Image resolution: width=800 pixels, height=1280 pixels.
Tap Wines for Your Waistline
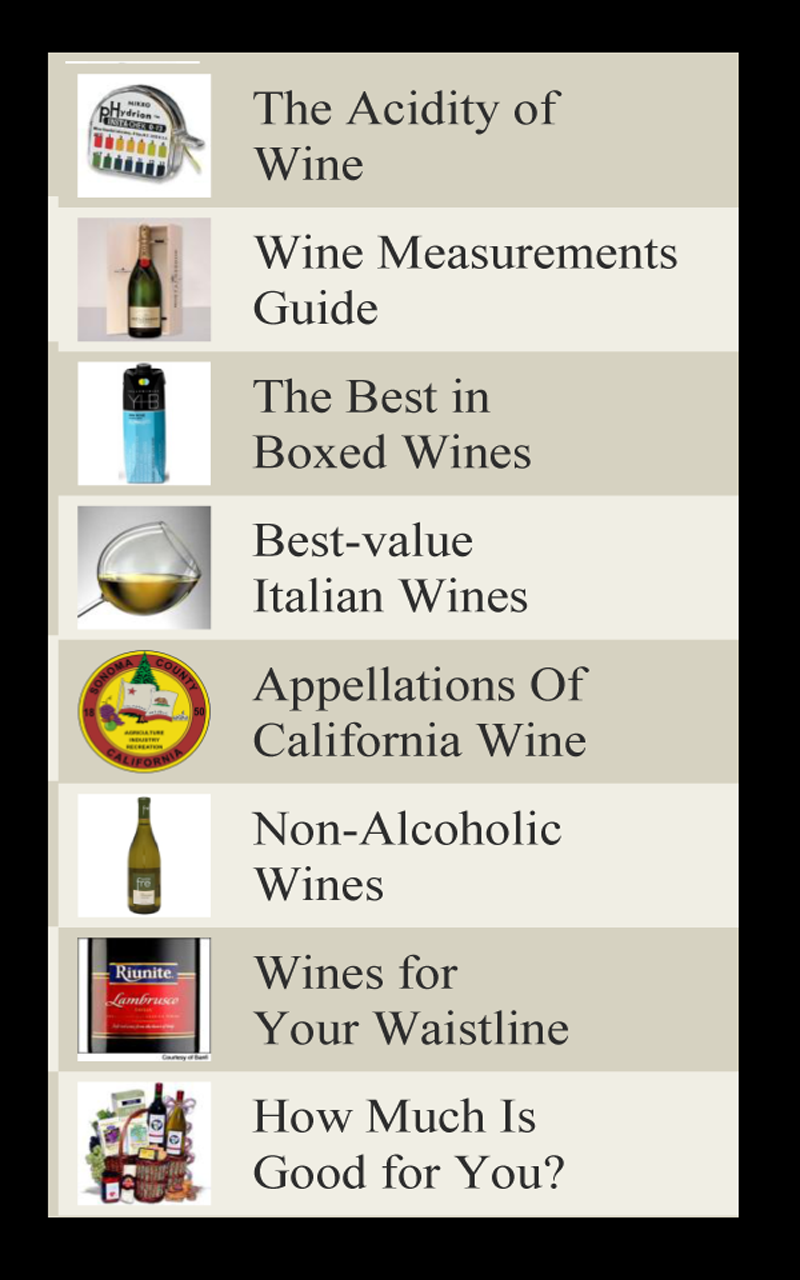pyautogui.click(x=411, y=1000)
